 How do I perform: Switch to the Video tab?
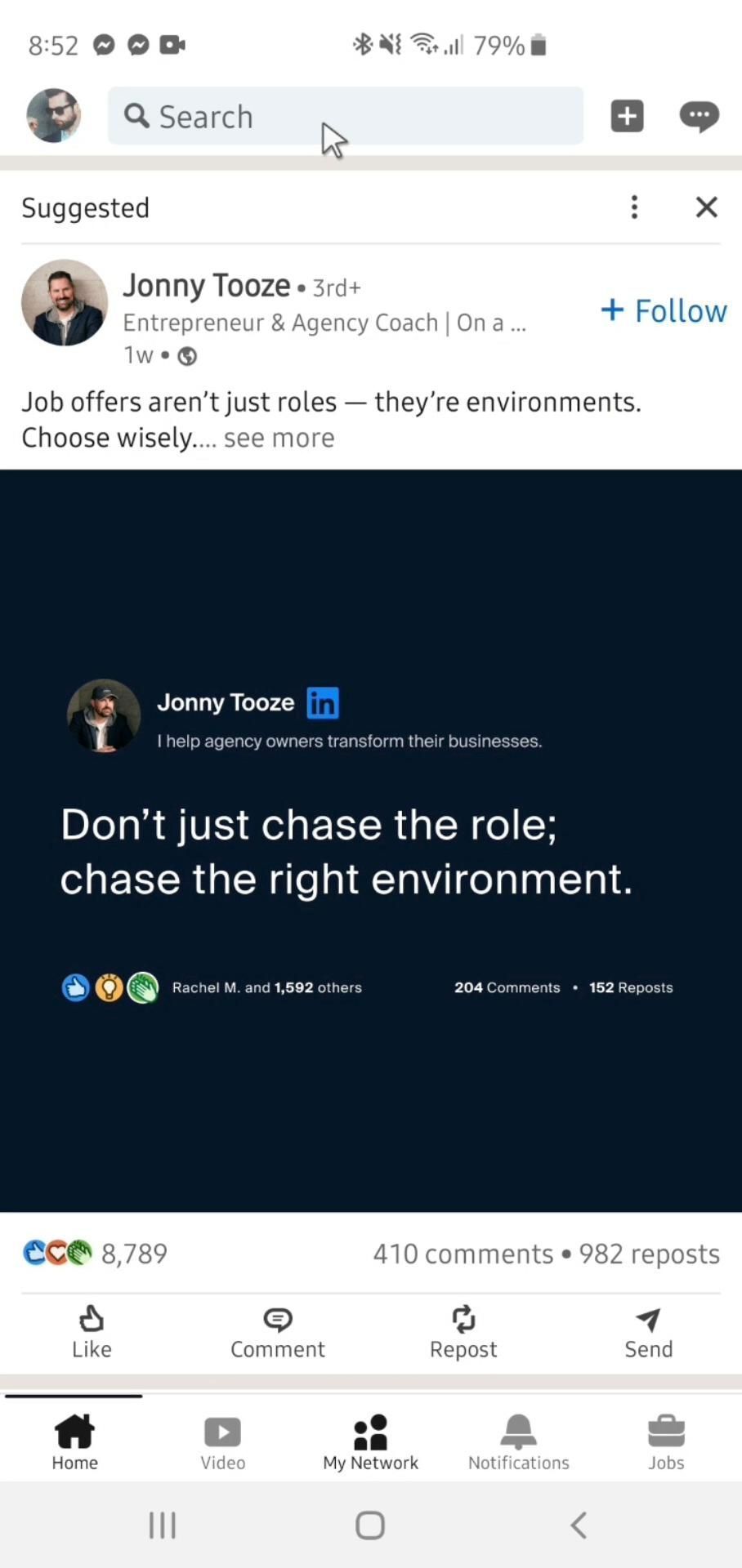pos(223,1442)
